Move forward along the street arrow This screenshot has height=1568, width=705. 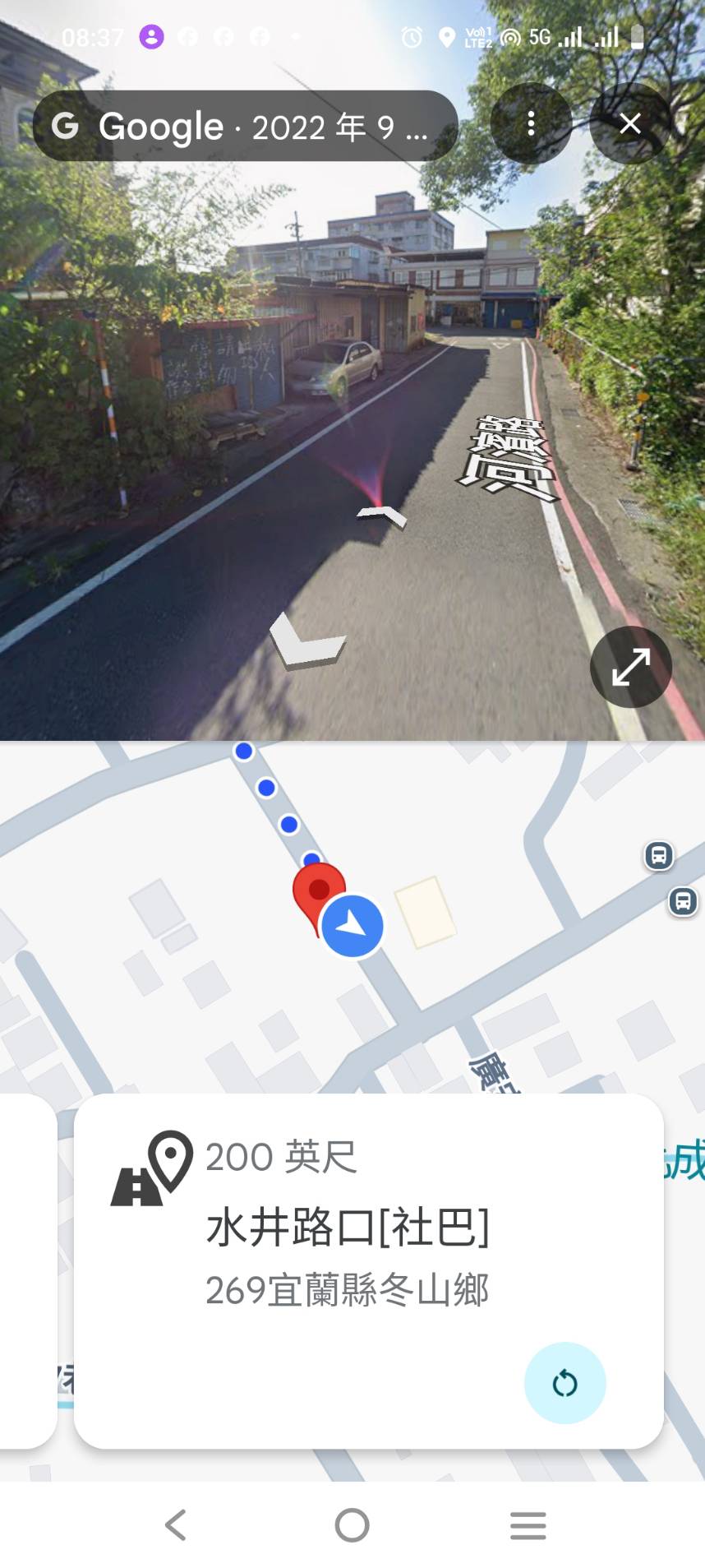point(381,516)
